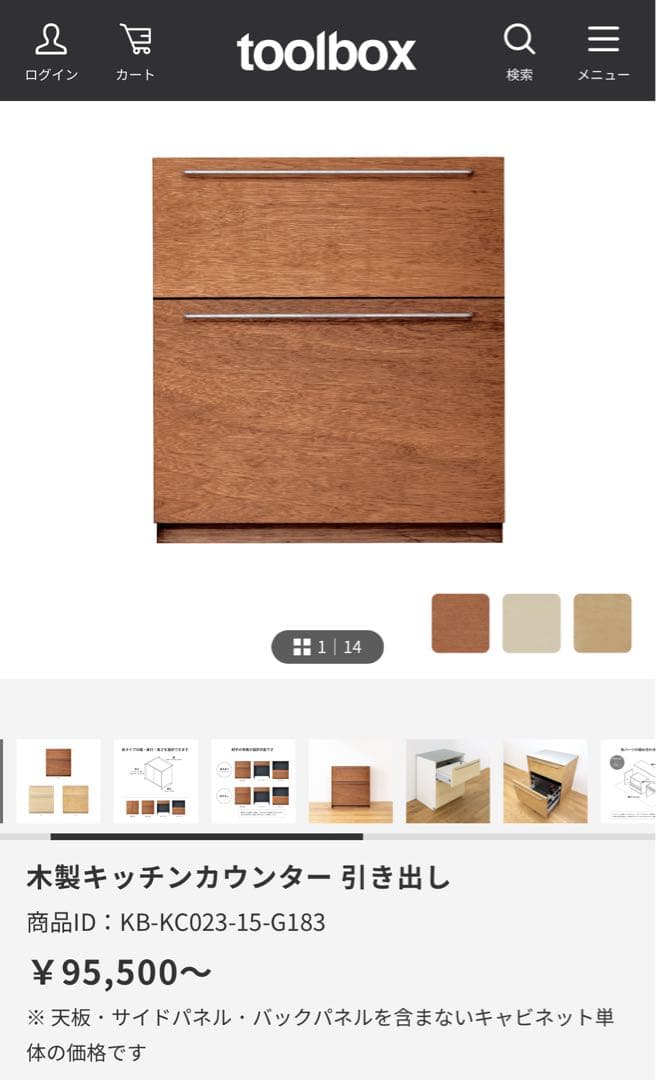The image size is (656, 1080).
Task: Open the 検索 search icon
Action: click(x=519, y=52)
